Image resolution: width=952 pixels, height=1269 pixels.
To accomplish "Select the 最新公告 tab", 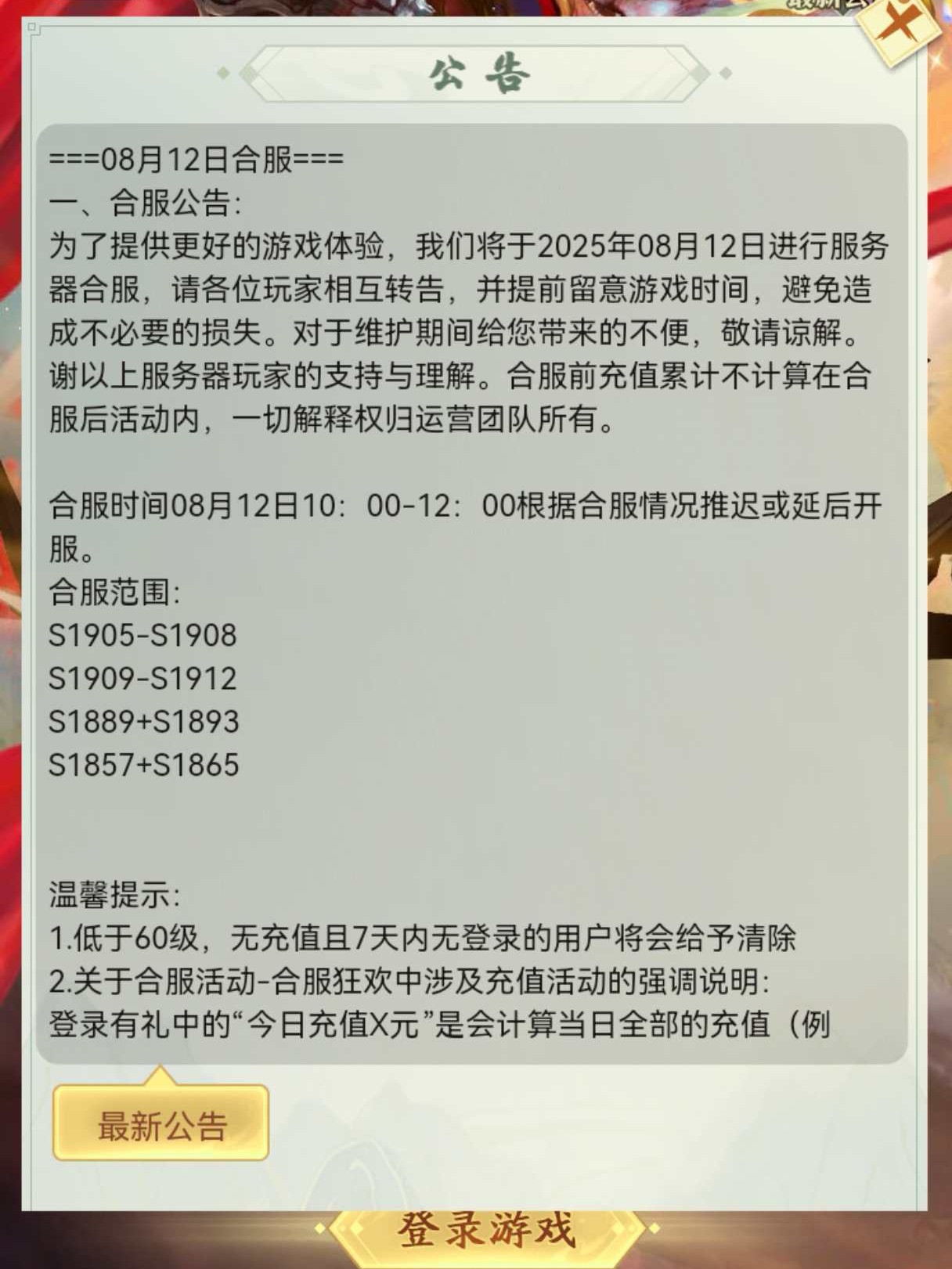I will point(161,1124).
